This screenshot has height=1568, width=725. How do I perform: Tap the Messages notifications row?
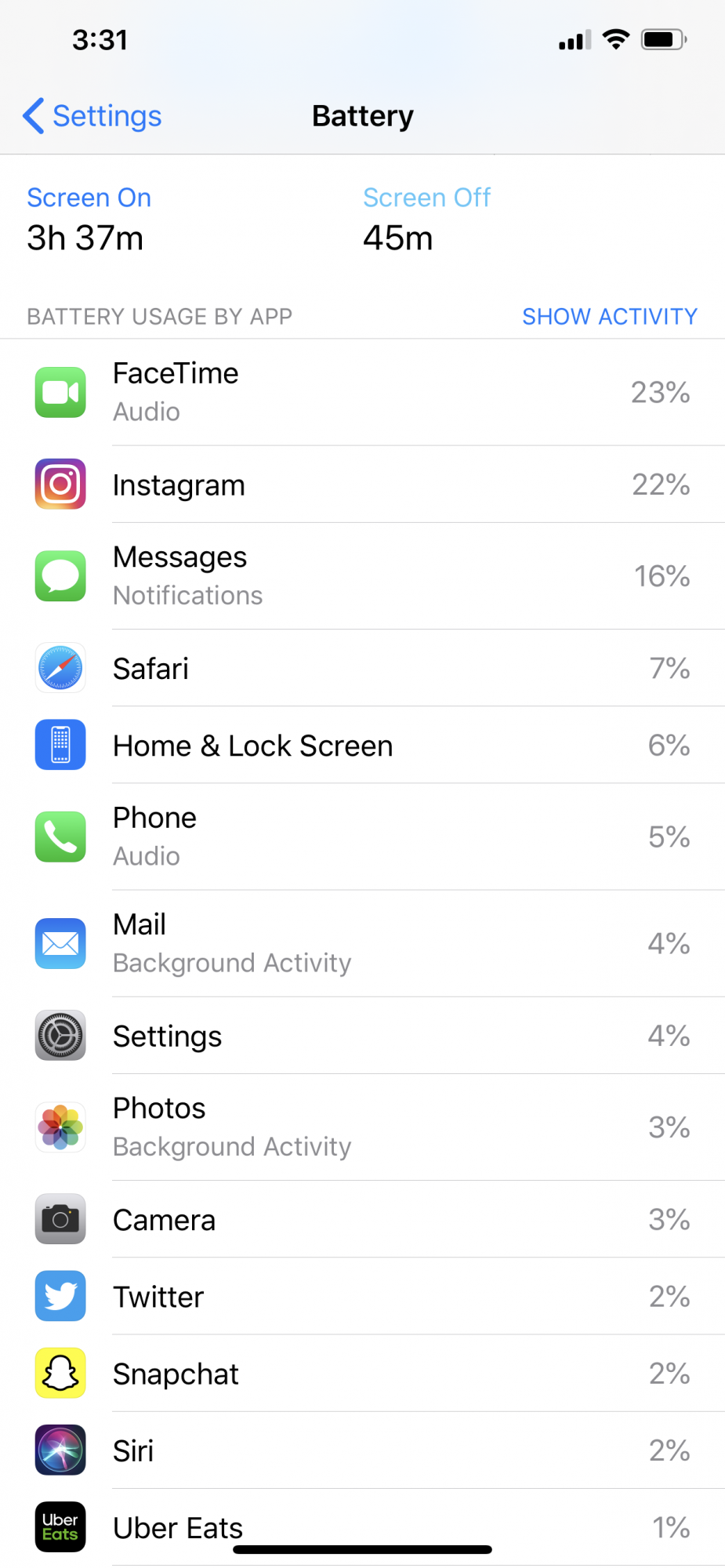[362, 576]
